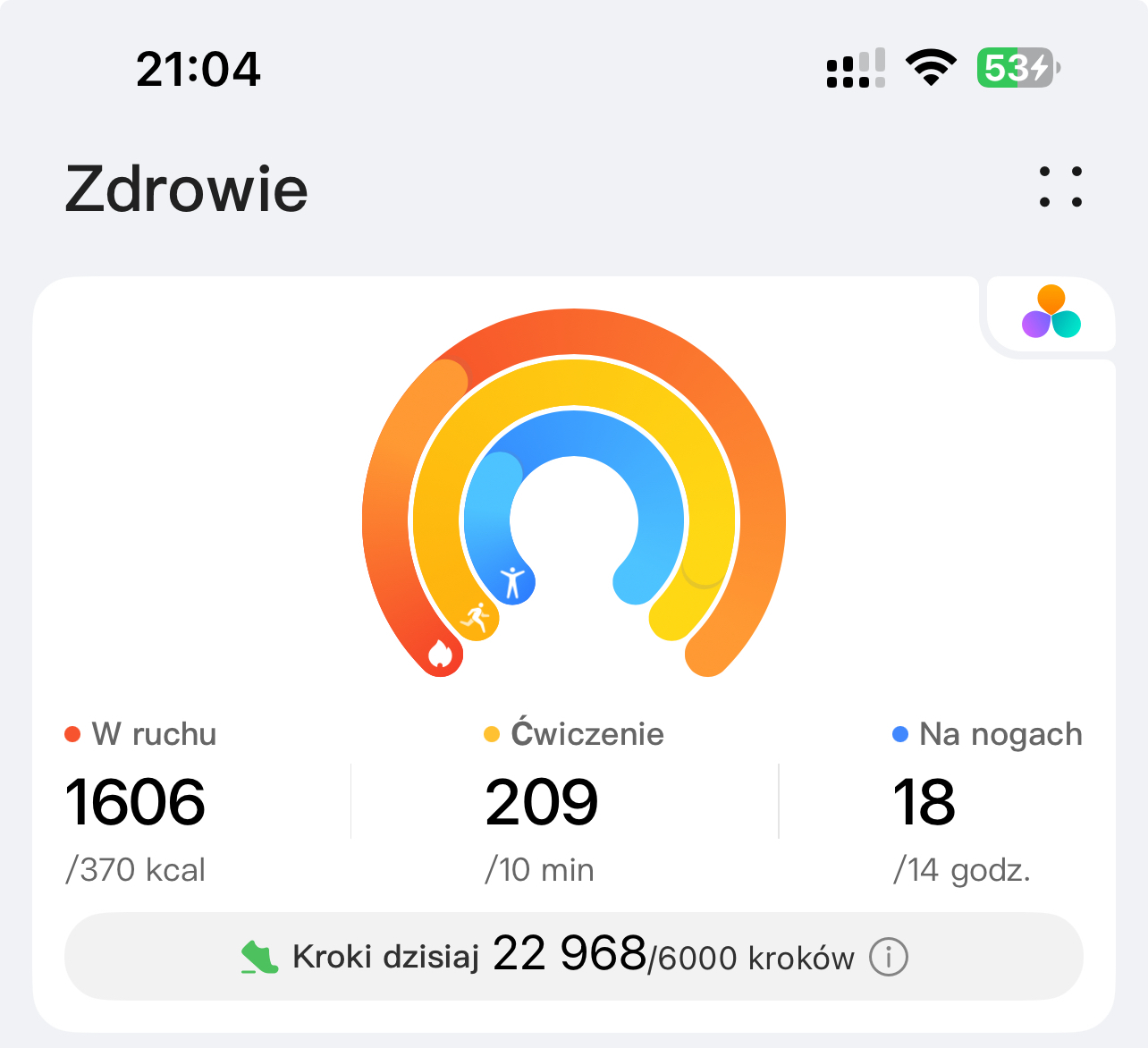The width and height of the screenshot is (1148, 1048).
Task: Tap the info icon next to 6000 kroków
Action: tap(889, 957)
